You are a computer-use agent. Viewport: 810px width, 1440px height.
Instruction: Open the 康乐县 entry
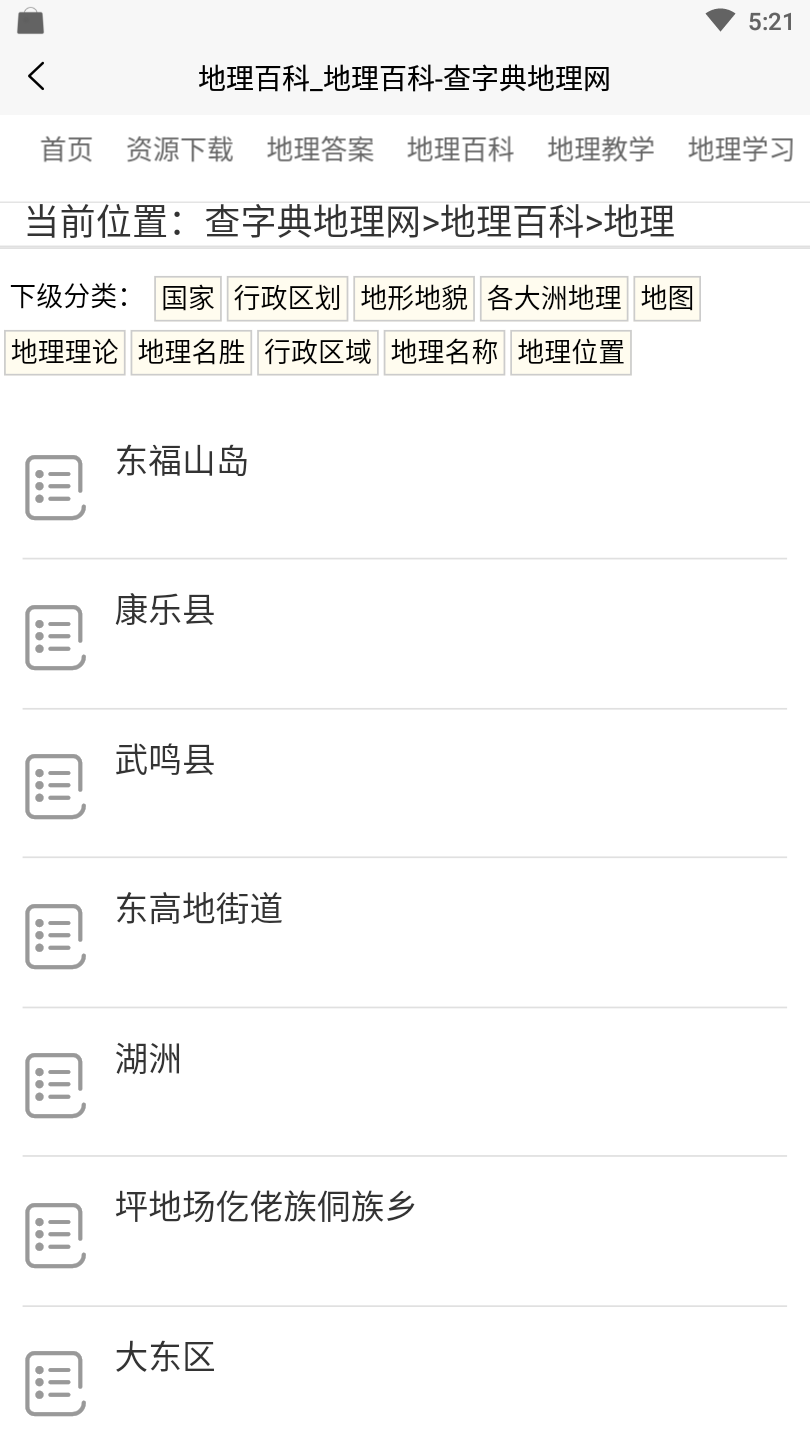point(404,634)
